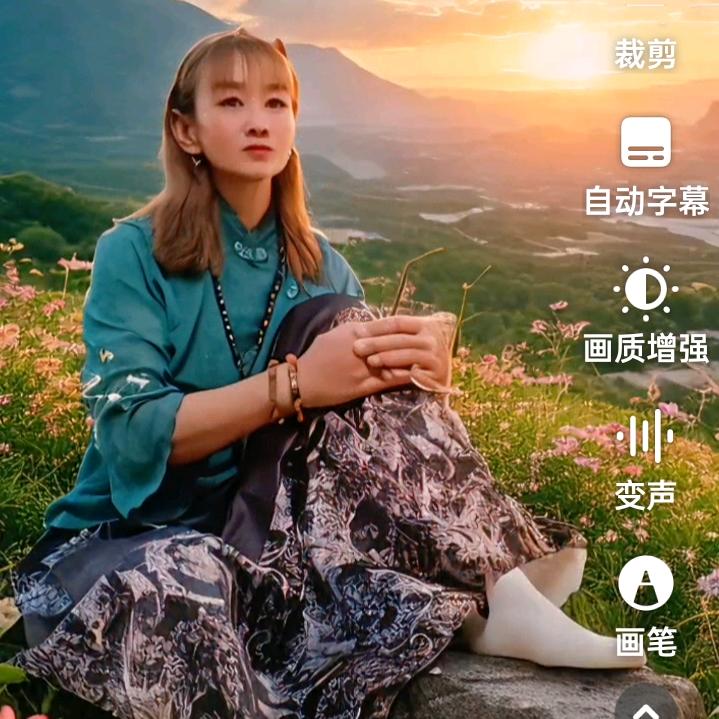
Task: Open the 裁剪 crop tool
Action: 645,54
